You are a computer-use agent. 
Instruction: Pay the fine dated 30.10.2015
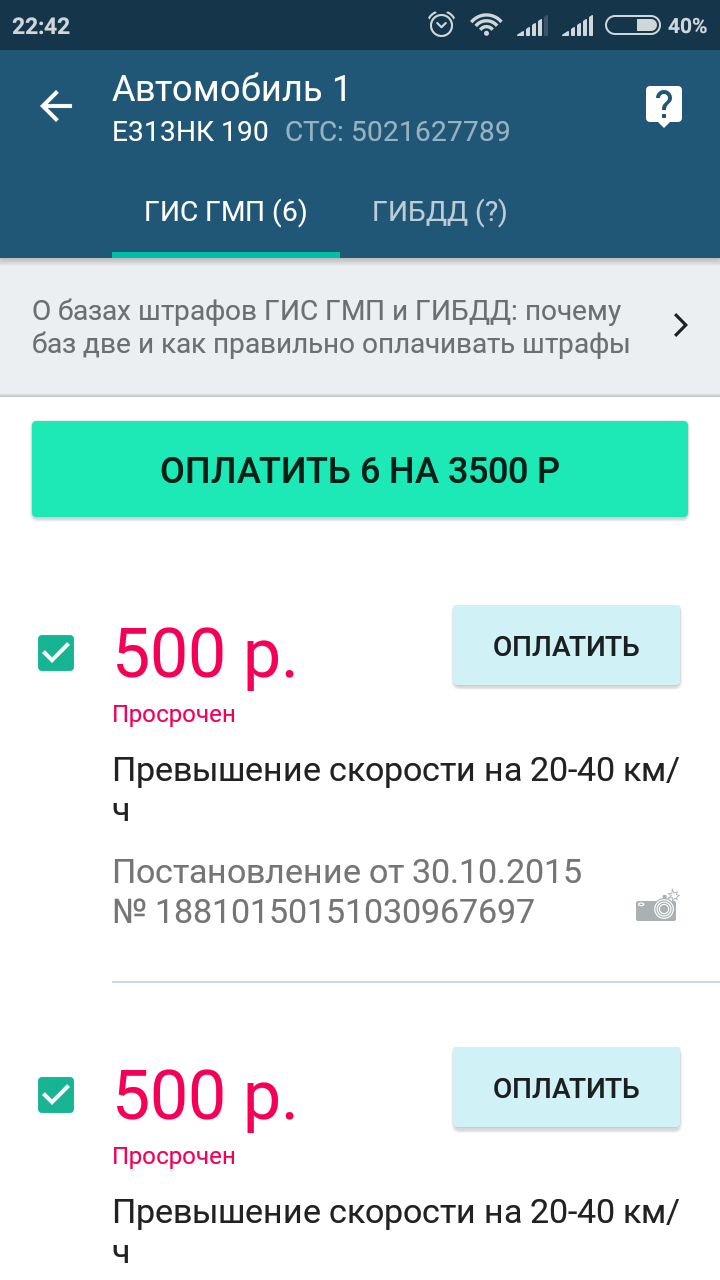(566, 646)
